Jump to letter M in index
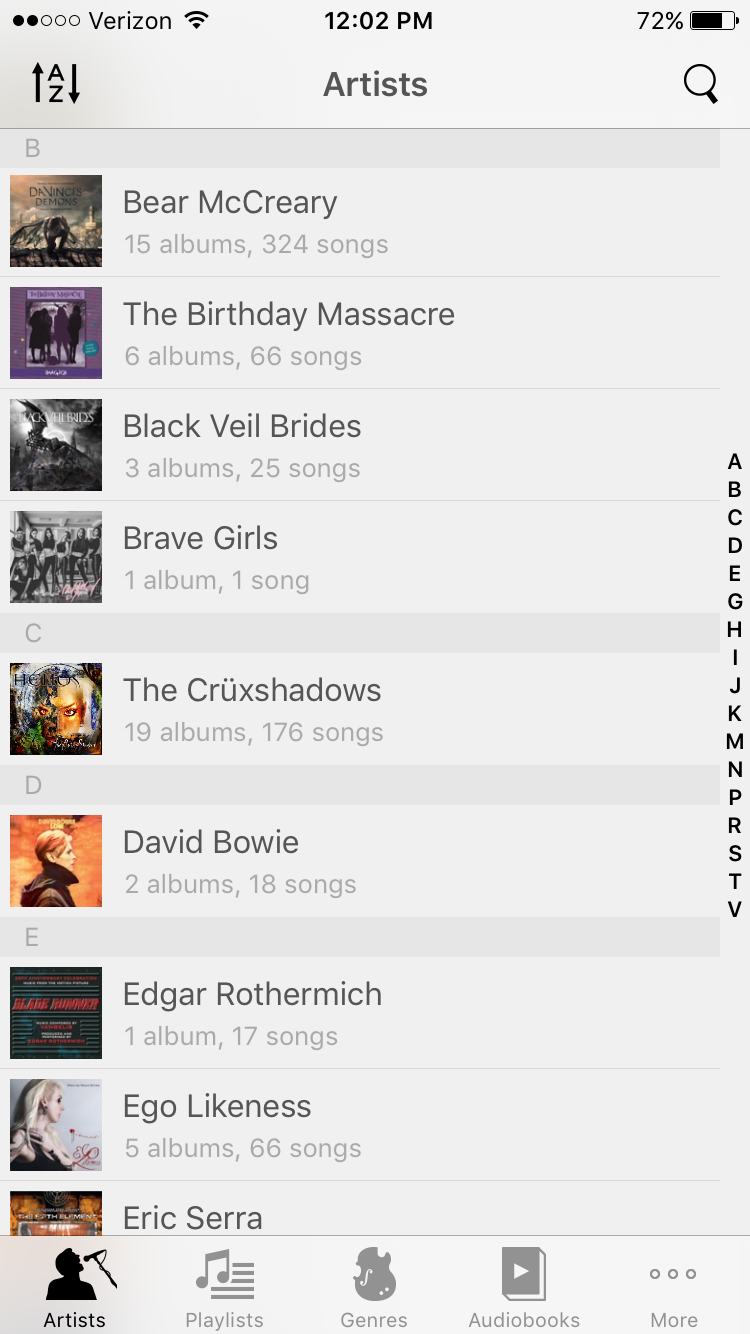This screenshot has width=750, height=1334. [x=735, y=741]
